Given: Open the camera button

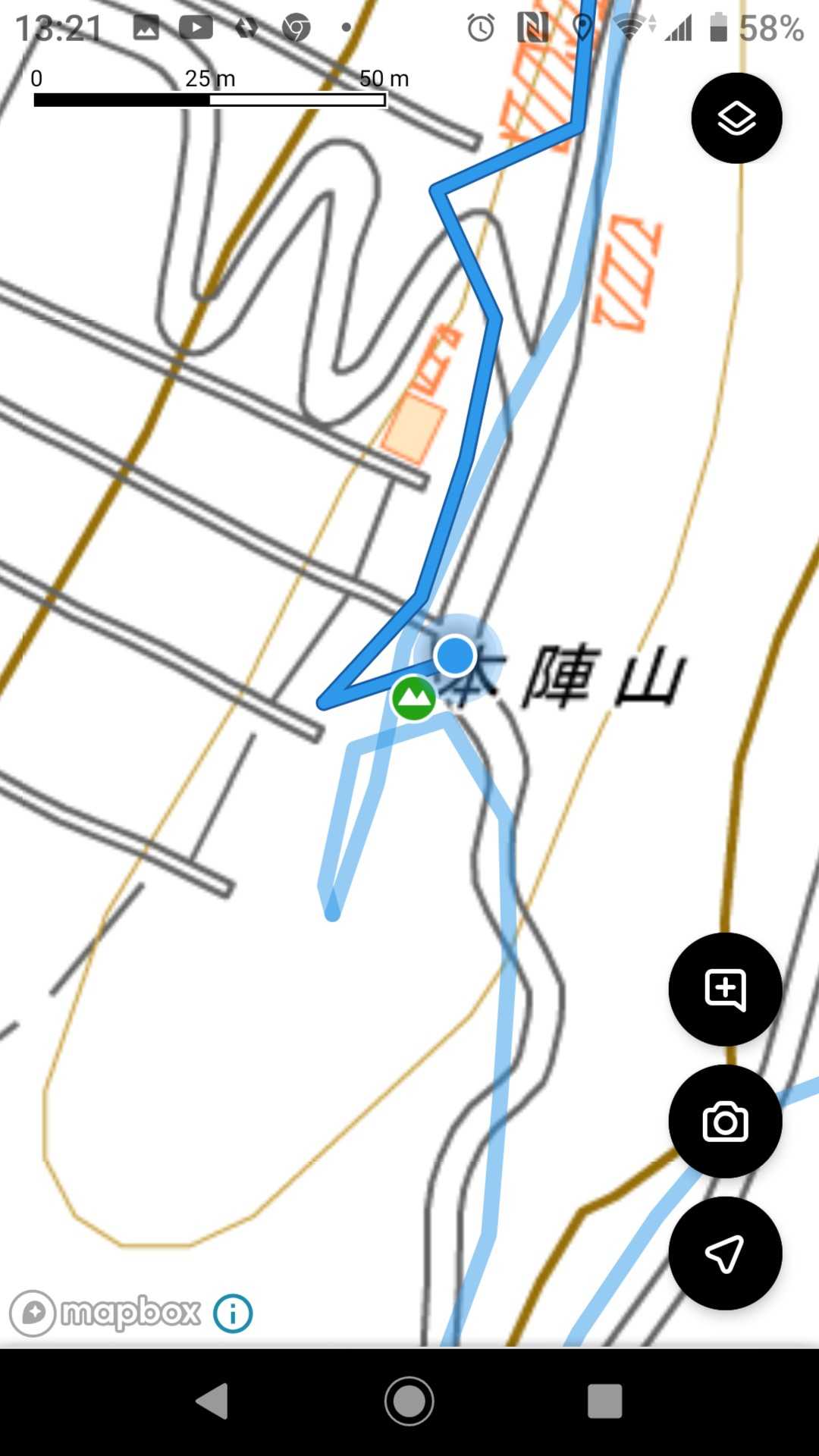Looking at the screenshot, I should click(725, 1122).
